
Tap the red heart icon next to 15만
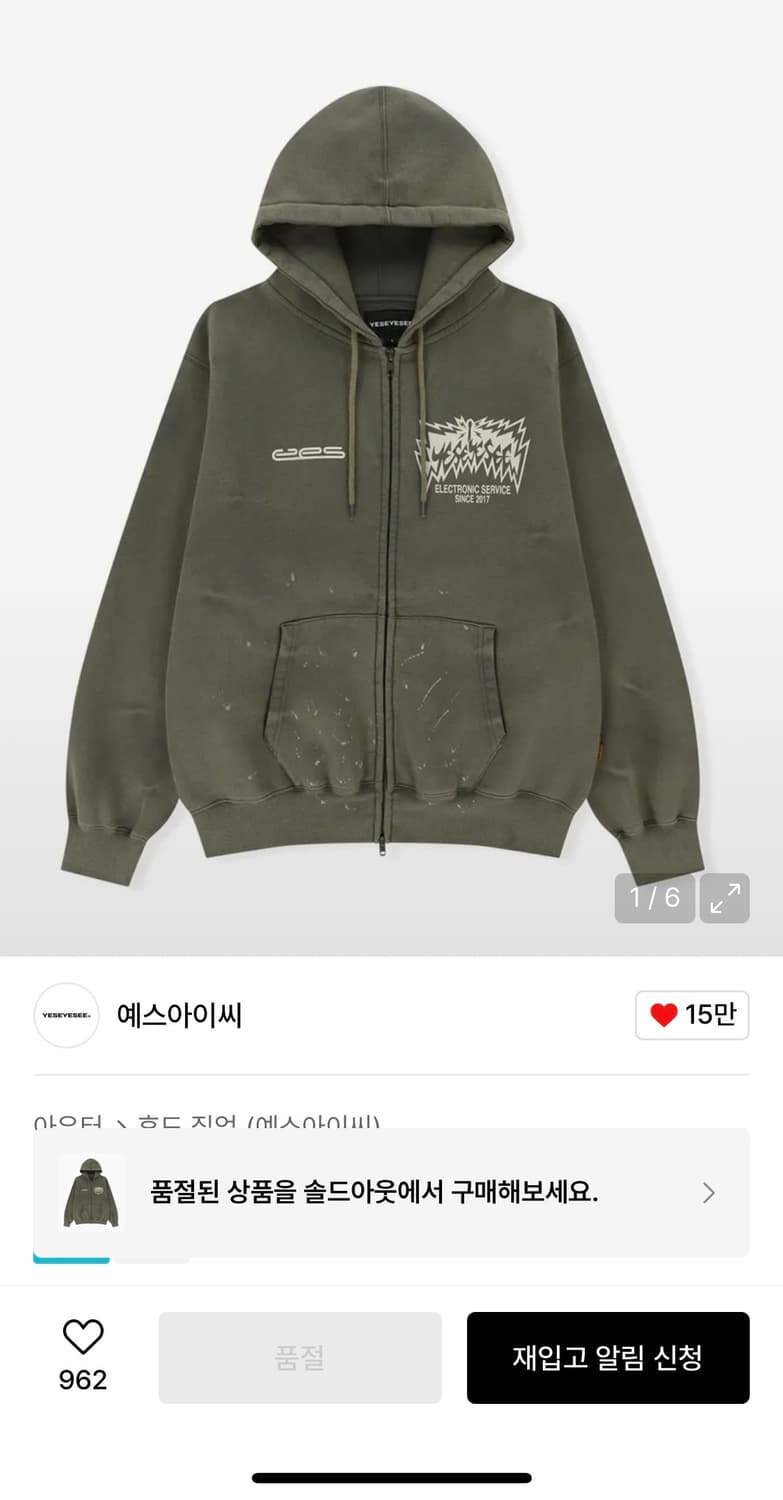(x=666, y=1015)
